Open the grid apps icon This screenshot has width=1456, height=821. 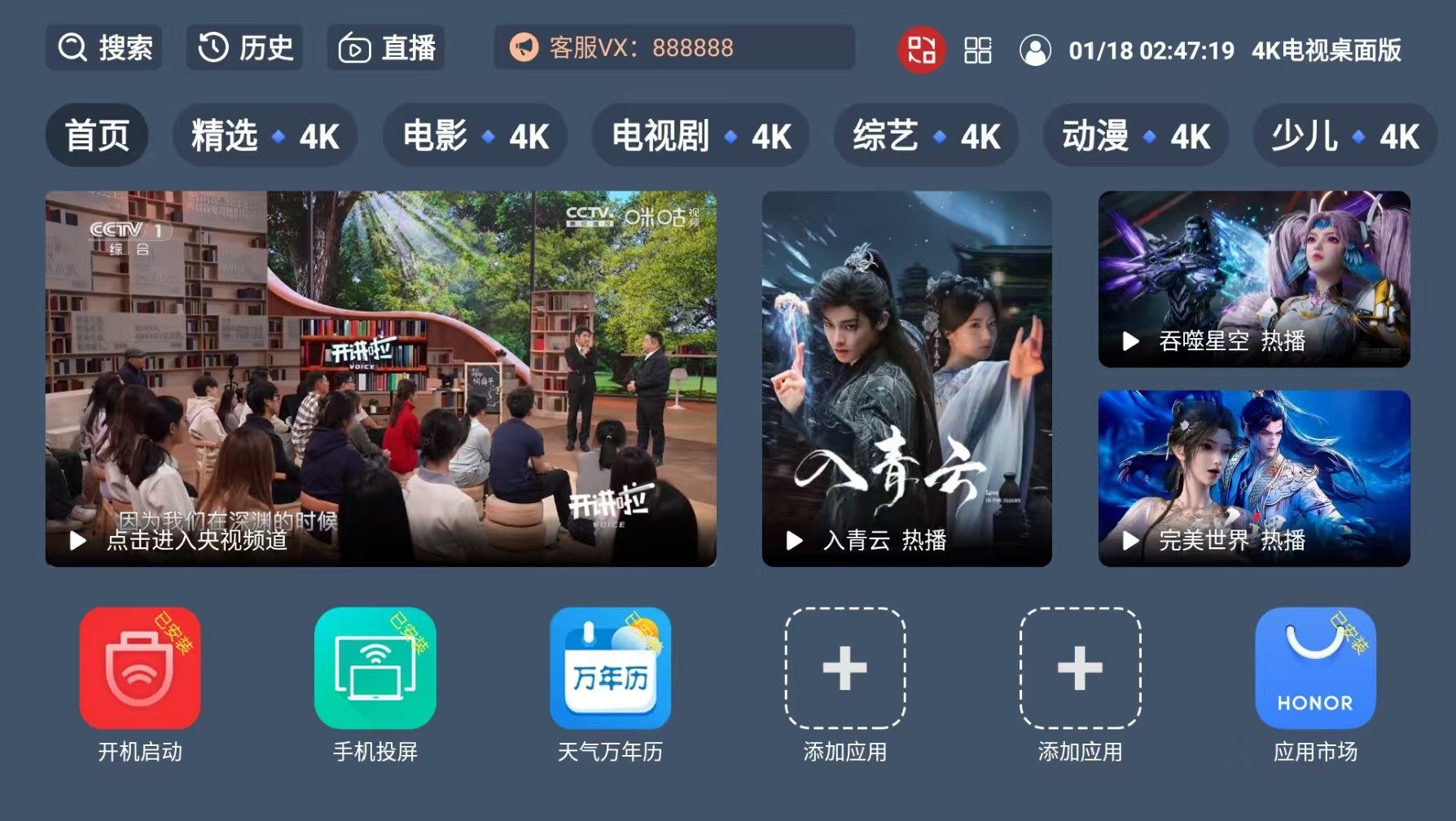[977, 50]
